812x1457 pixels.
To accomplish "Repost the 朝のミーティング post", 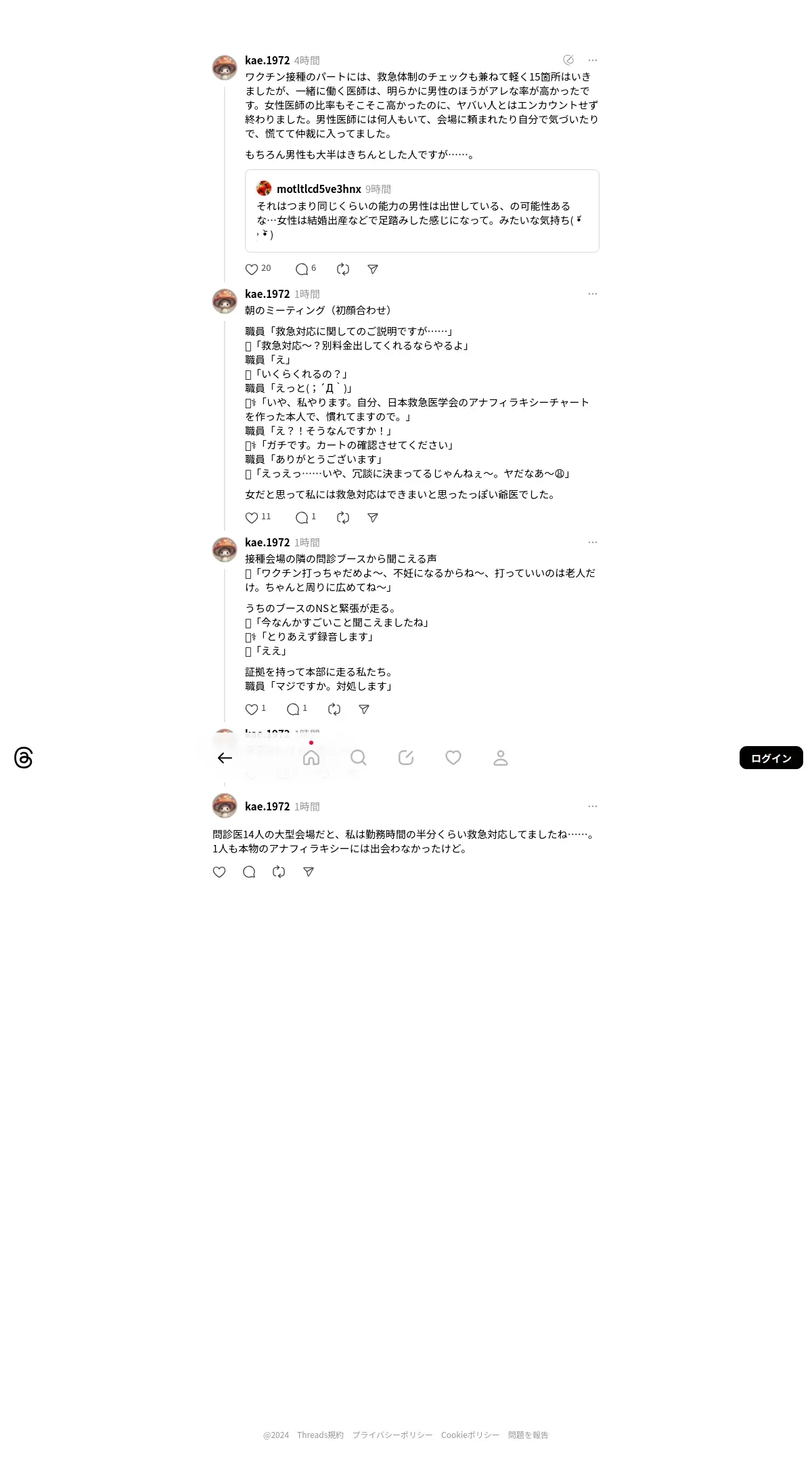I will (343, 517).
